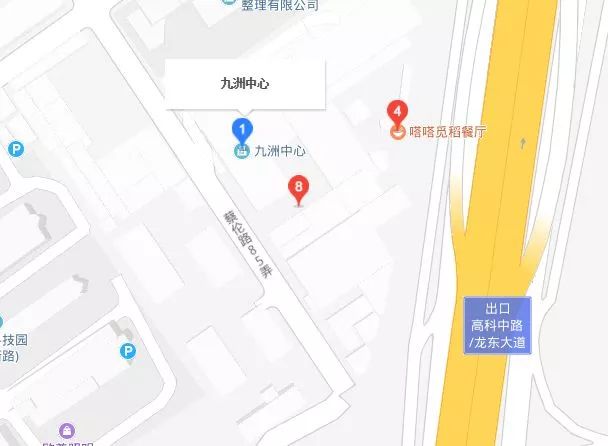Select map marker number 1

pyautogui.click(x=241, y=129)
